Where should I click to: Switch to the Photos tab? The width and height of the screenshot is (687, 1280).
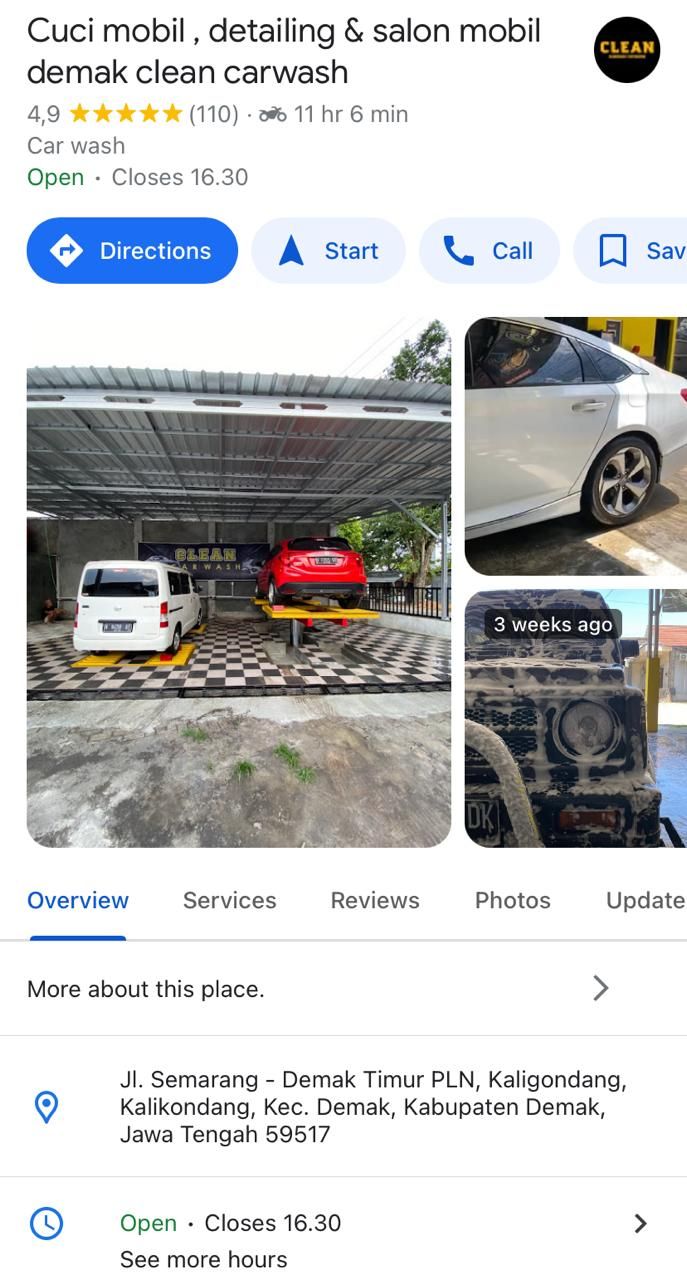tap(512, 900)
